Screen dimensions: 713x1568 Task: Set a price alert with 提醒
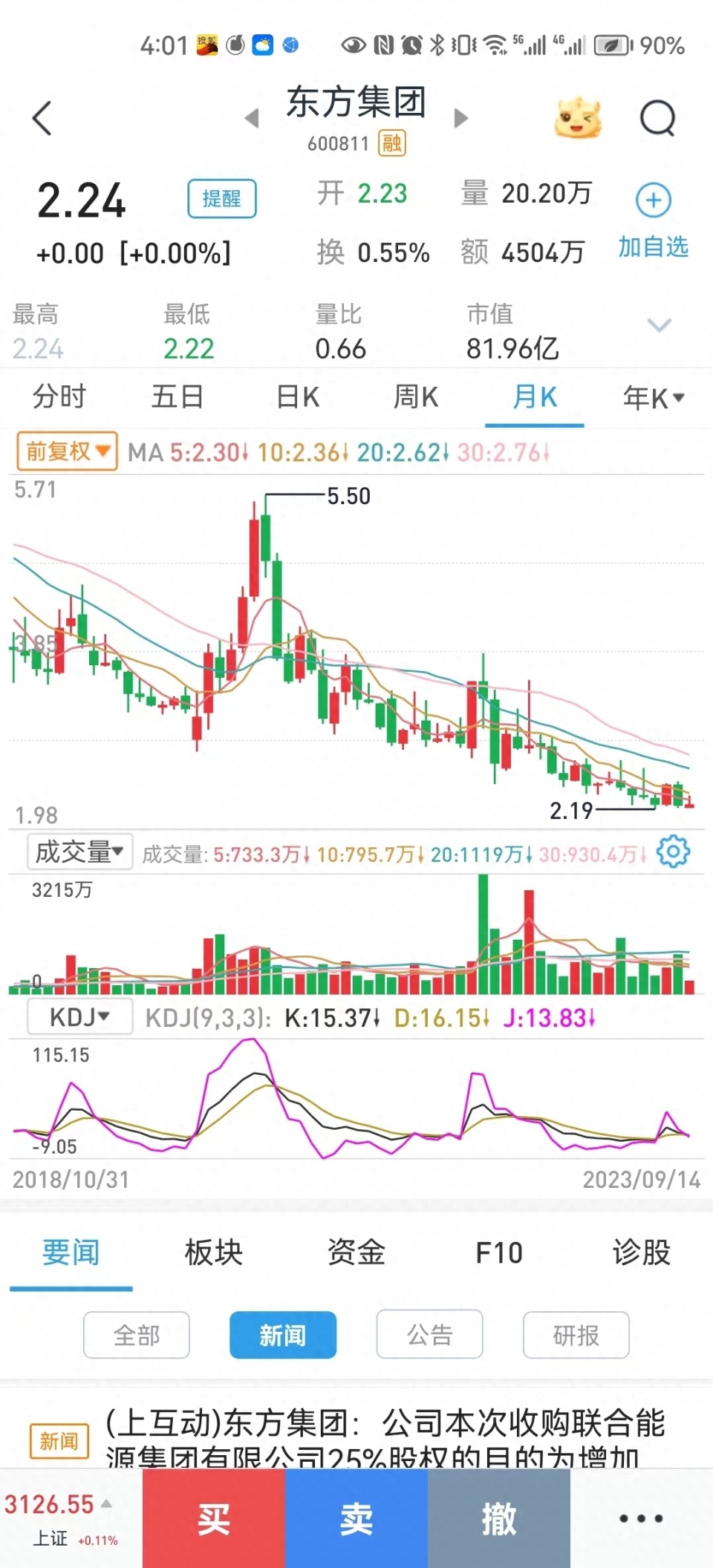[221, 198]
